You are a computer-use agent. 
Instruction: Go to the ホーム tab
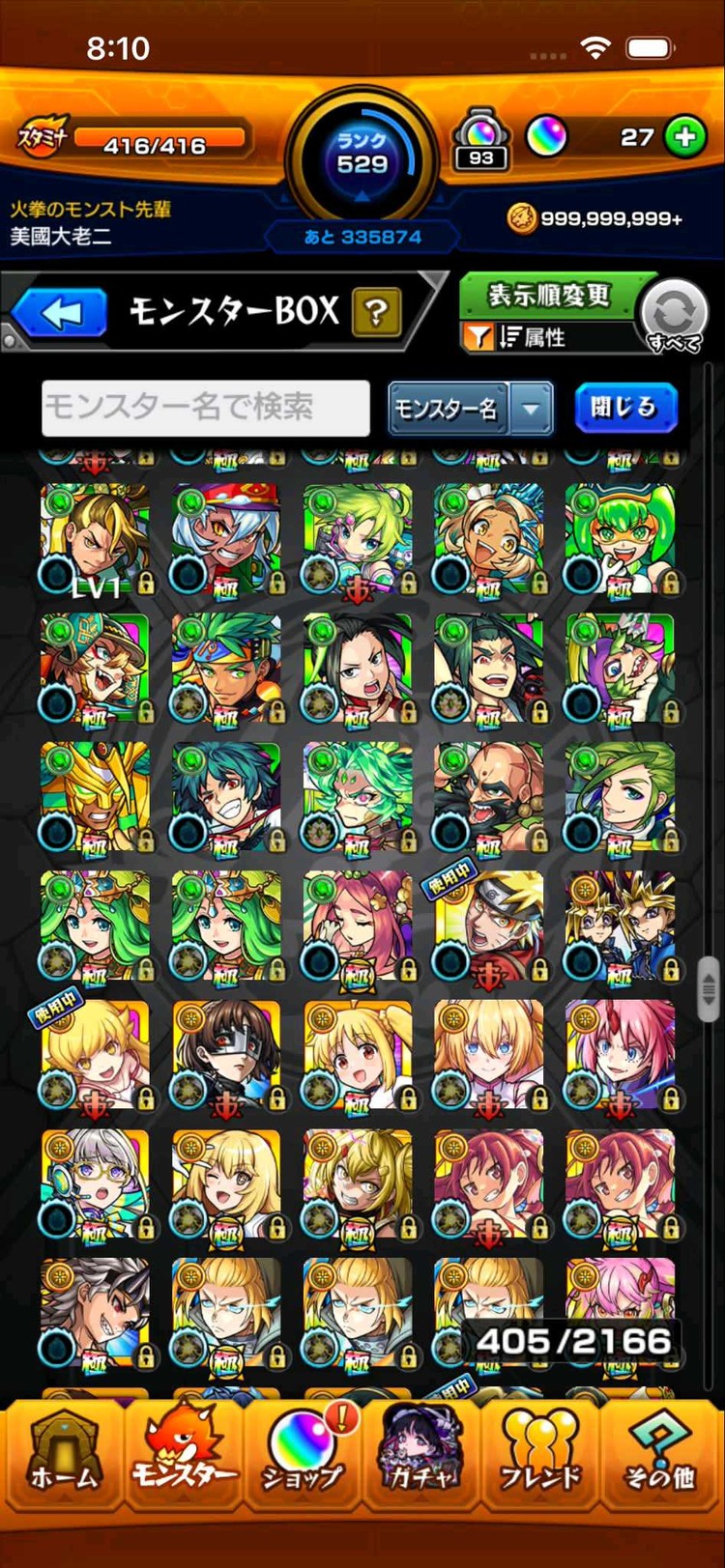[x=63, y=1457]
